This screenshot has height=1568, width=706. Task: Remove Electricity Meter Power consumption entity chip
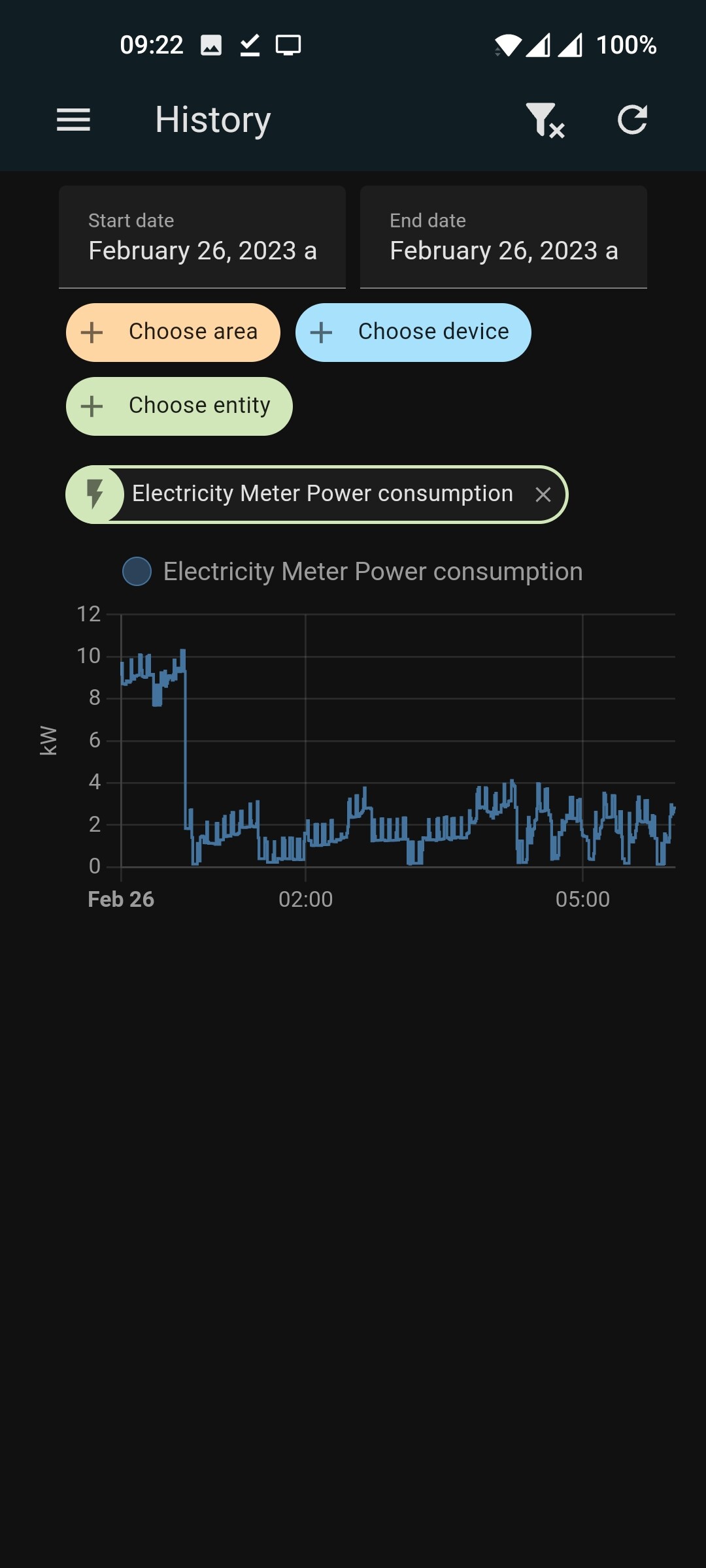pyautogui.click(x=543, y=495)
